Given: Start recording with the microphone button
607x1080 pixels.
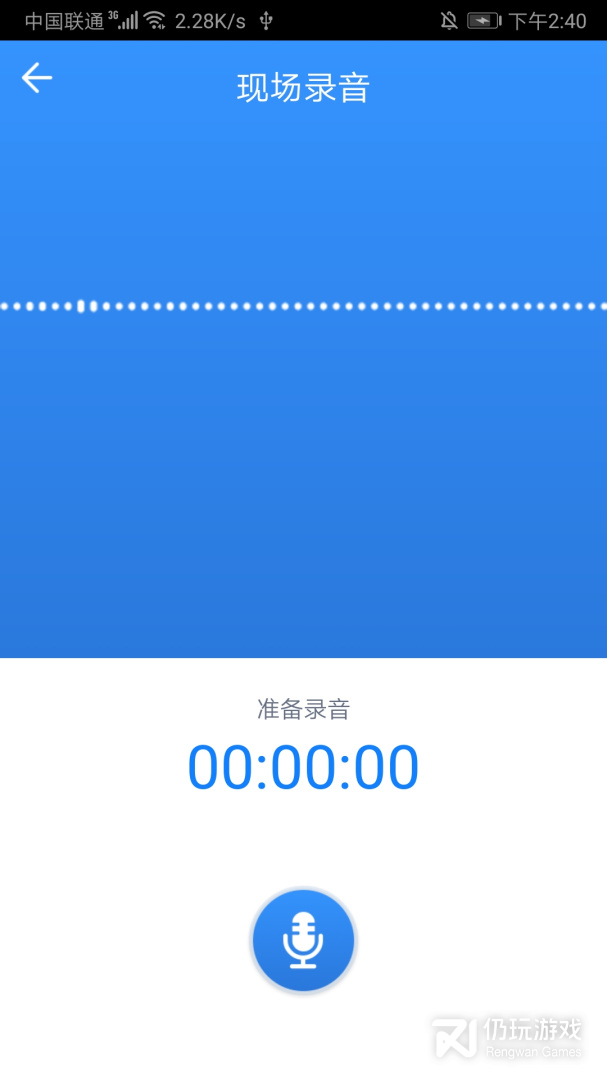Looking at the screenshot, I should [303, 940].
